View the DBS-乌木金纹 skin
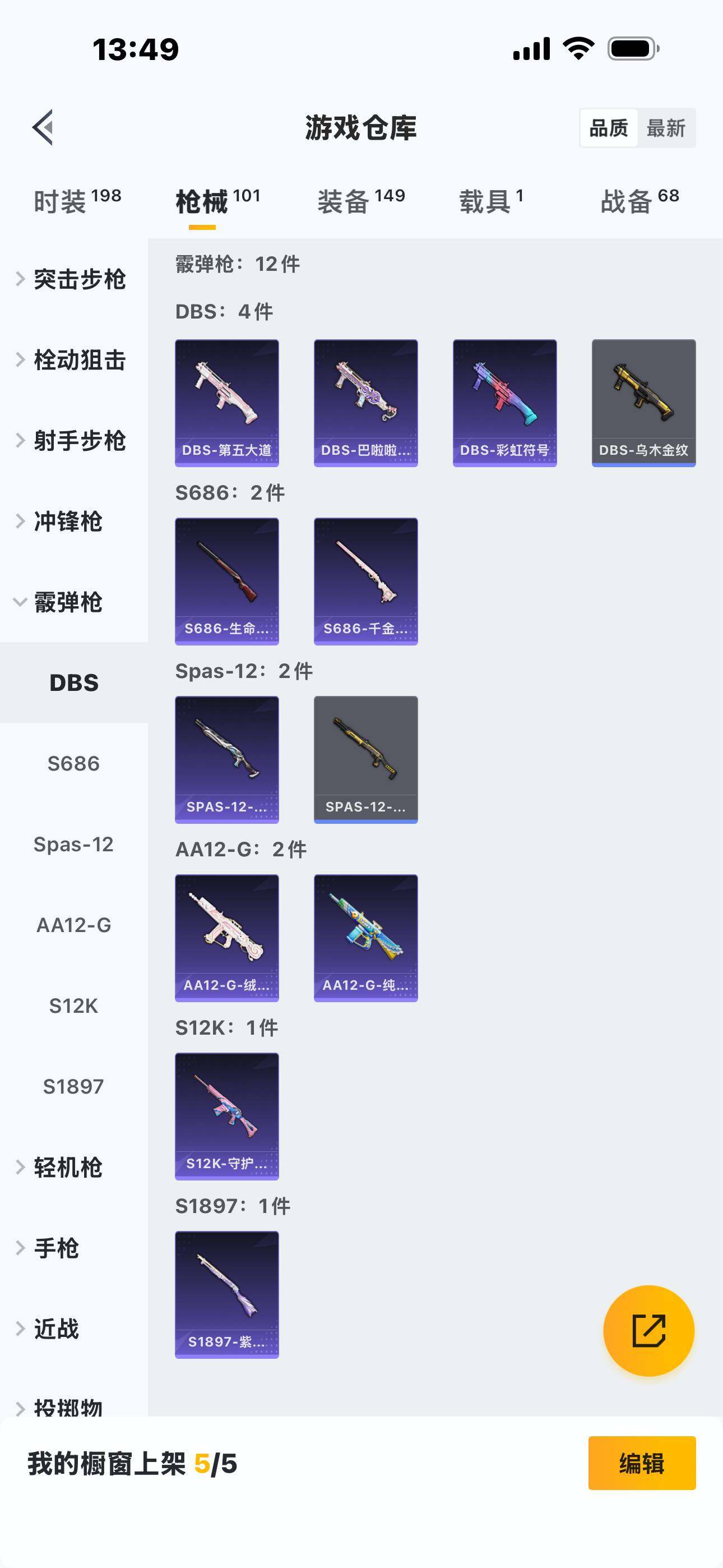Image resolution: width=723 pixels, height=1568 pixels. [x=643, y=403]
